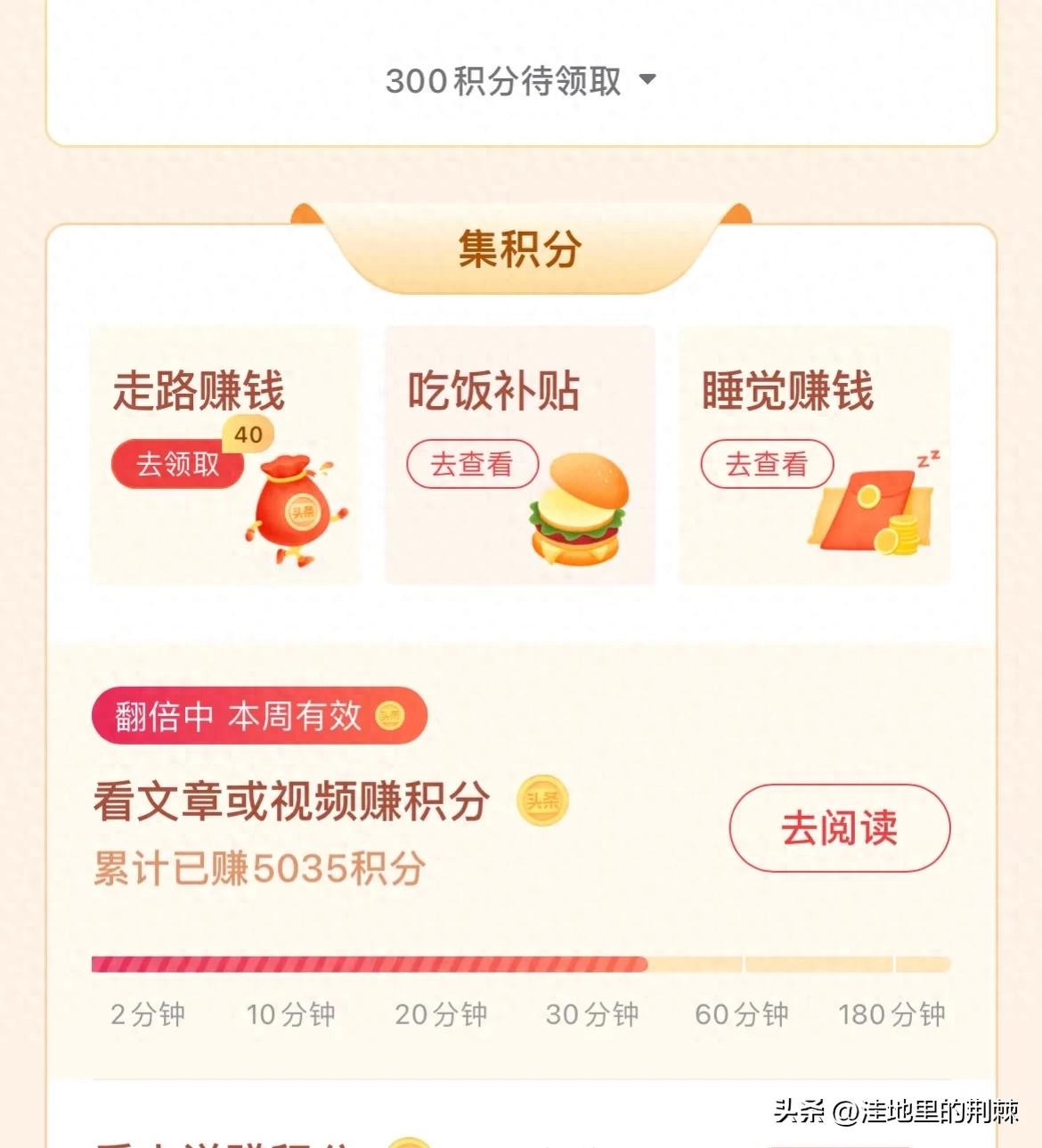The height and width of the screenshot is (1148, 1042).
Task: Tap 去查看 under 吃饭补贴
Action: 472,464
